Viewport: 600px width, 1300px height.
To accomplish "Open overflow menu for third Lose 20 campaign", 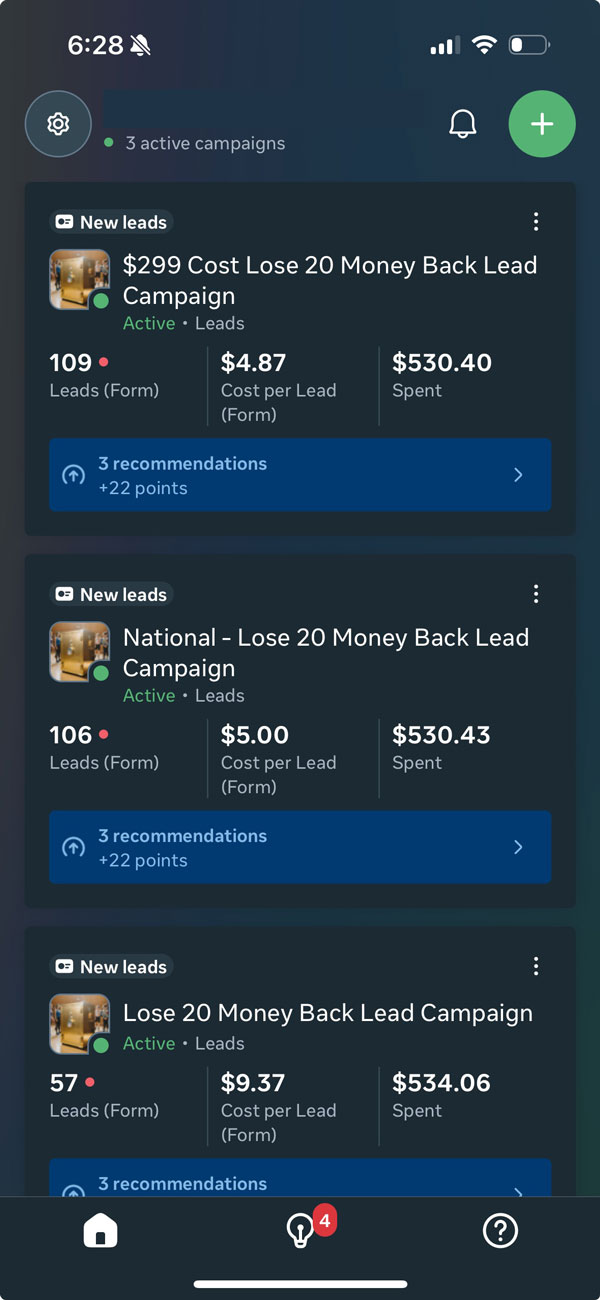I will click(536, 966).
